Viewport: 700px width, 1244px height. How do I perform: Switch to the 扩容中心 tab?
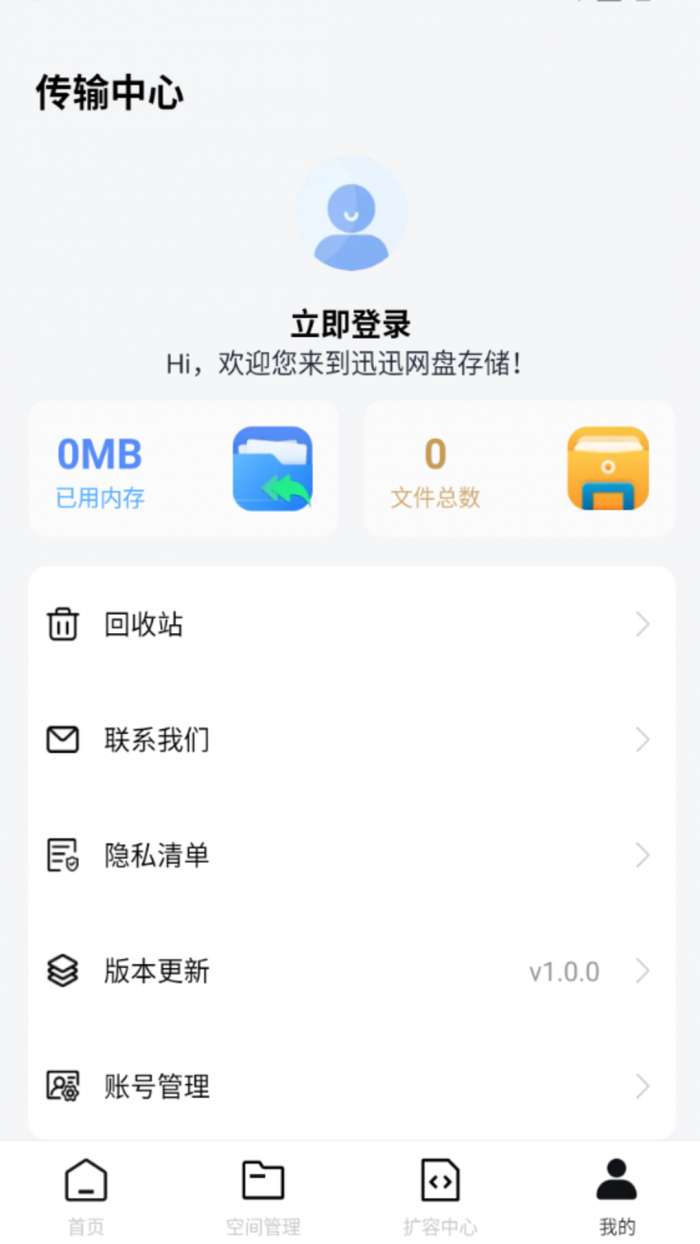click(440, 1196)
